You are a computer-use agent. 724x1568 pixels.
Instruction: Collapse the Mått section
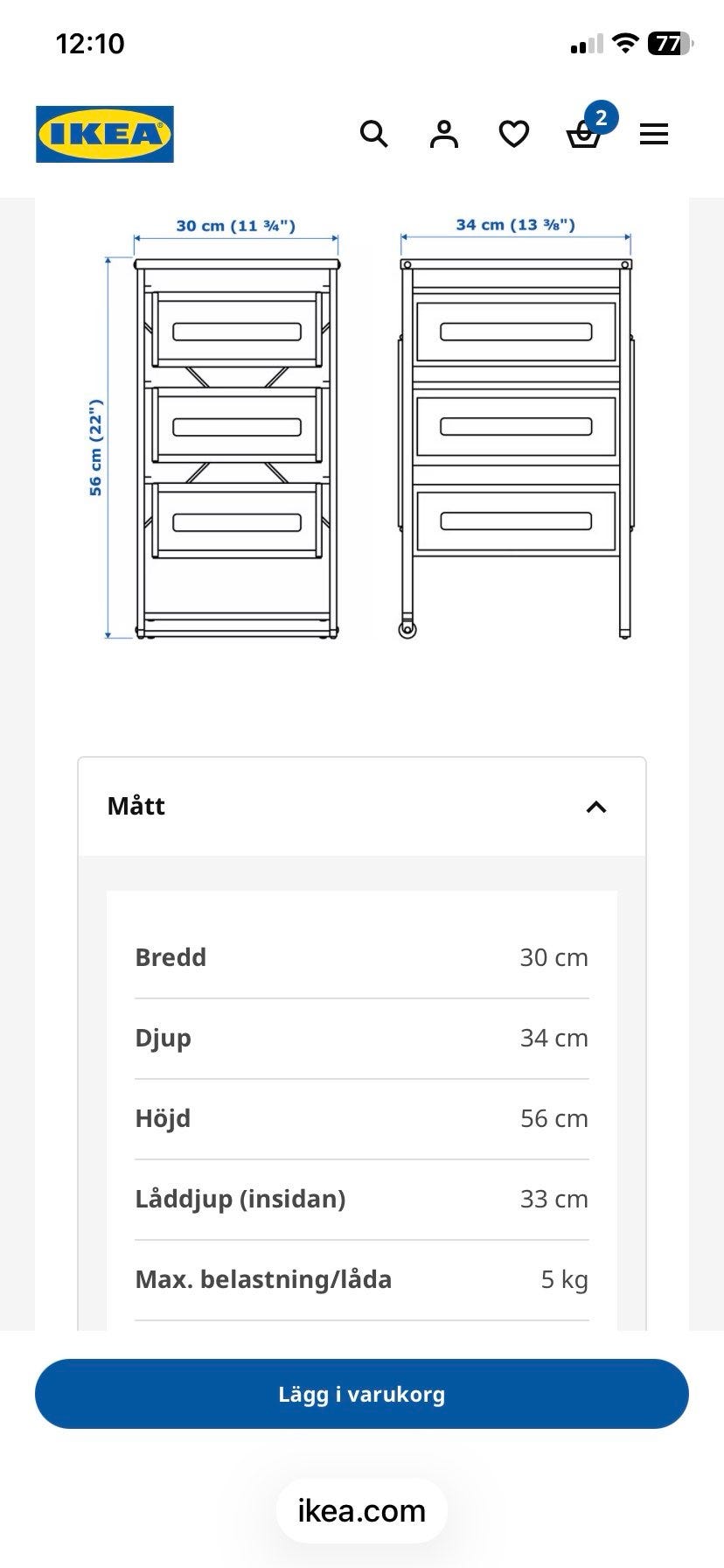(362, 807)
